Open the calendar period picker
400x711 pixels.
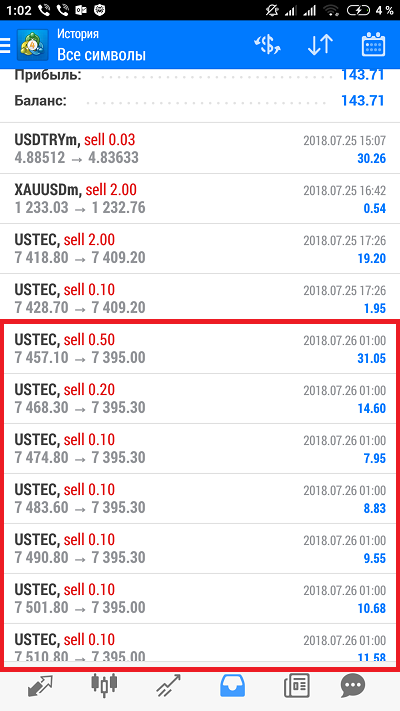tap(373, 45)
